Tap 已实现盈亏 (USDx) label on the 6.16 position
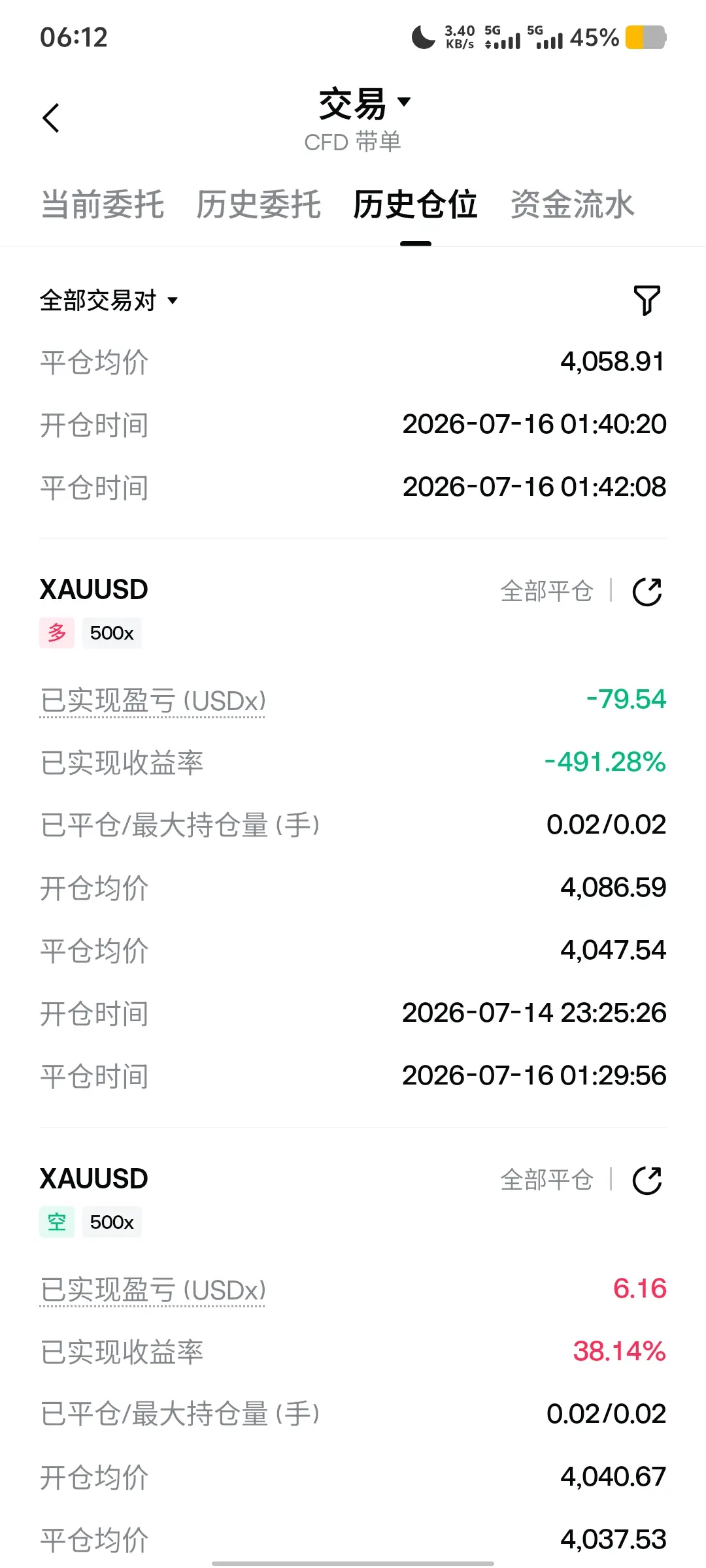Screen dimensions: 706x1568 153,1290
